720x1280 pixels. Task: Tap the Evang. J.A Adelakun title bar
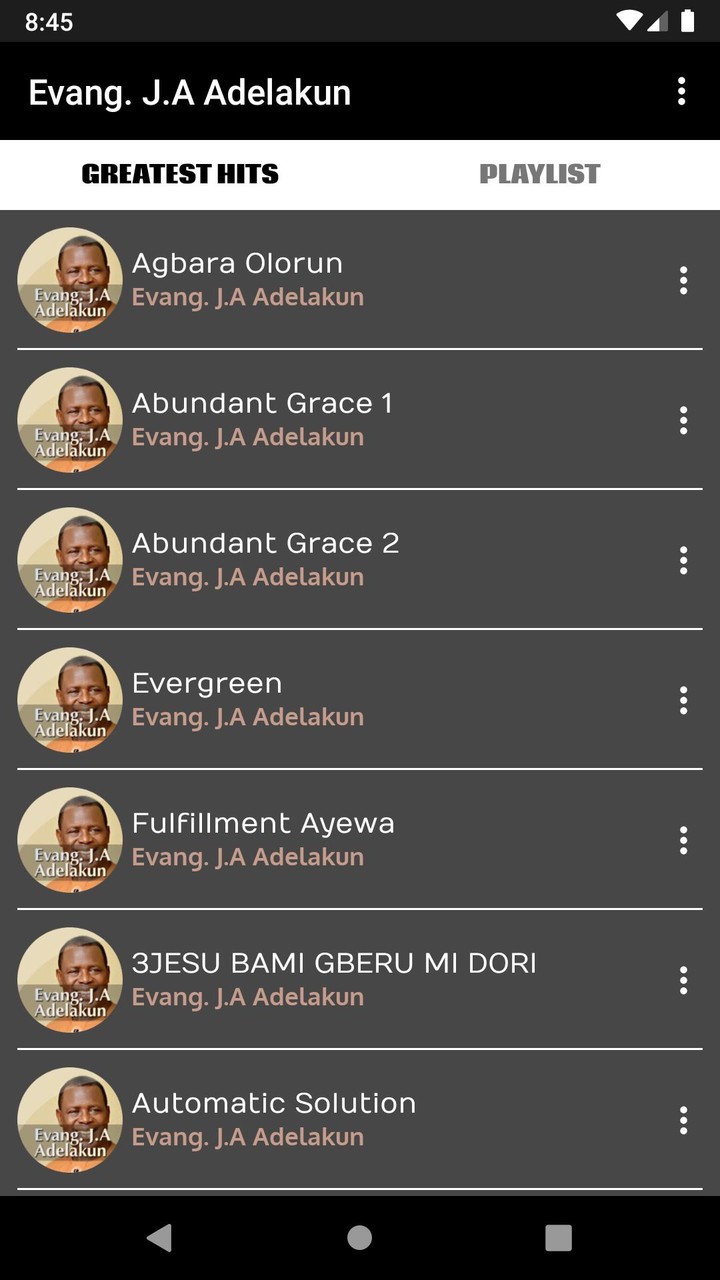189,91
